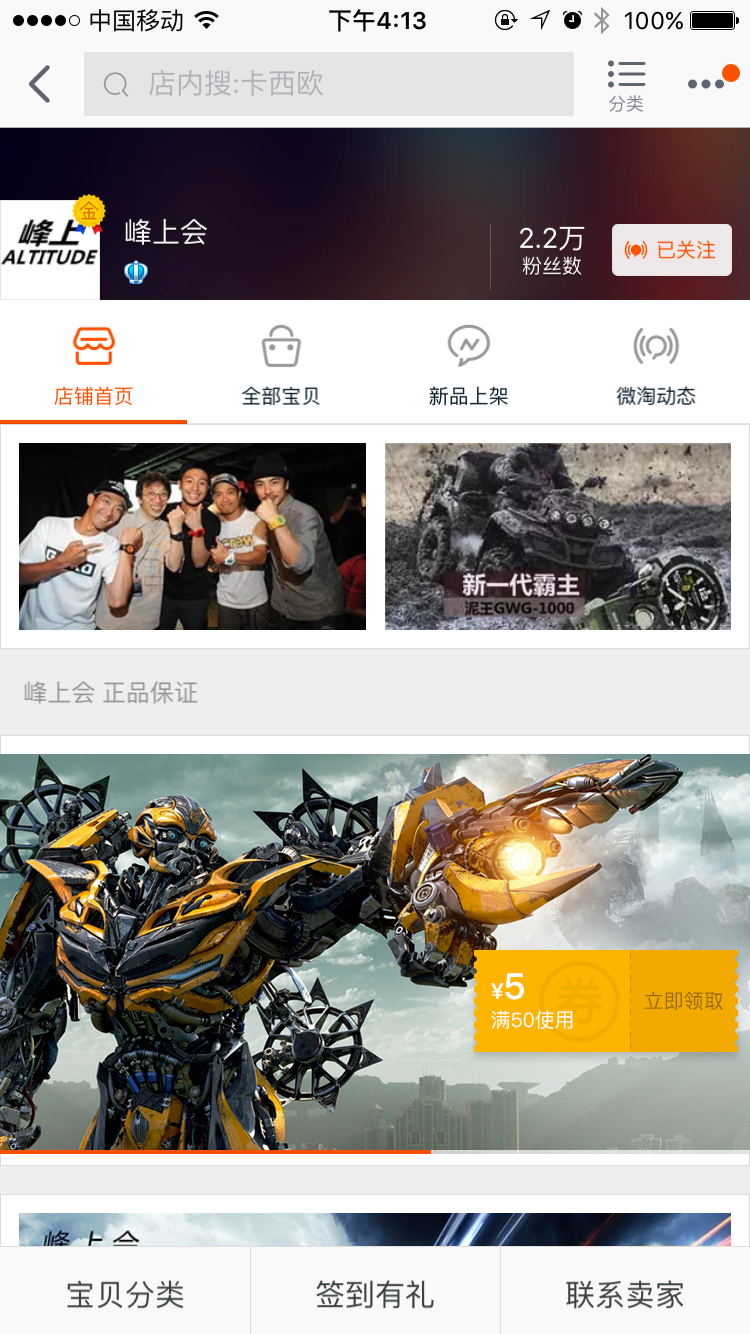This screenshot has width=750, height=1334.
Task: Claim the ¥5 coupon via 立即领取
Action: click(684, 1000)
